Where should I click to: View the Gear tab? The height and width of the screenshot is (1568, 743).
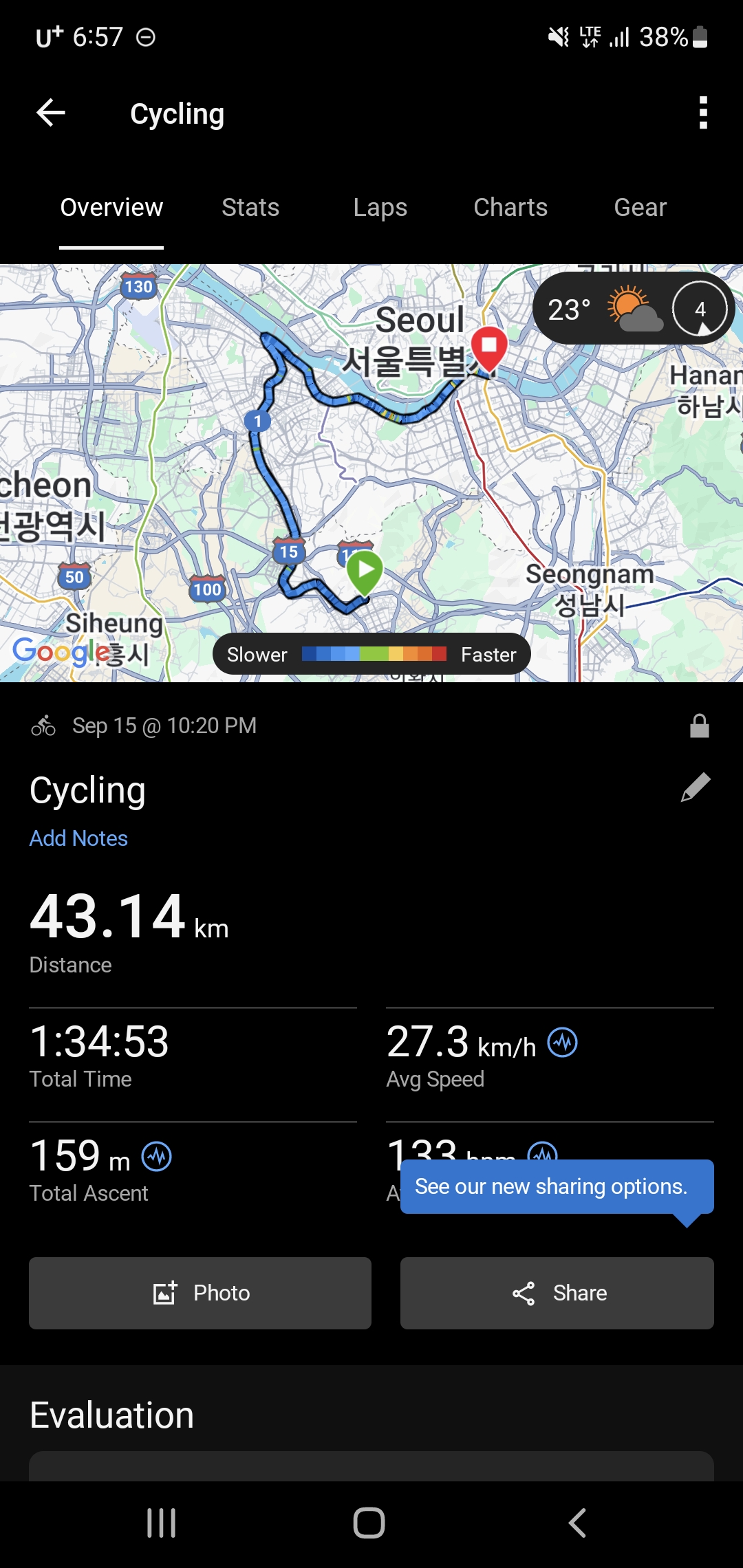(640, 207)
